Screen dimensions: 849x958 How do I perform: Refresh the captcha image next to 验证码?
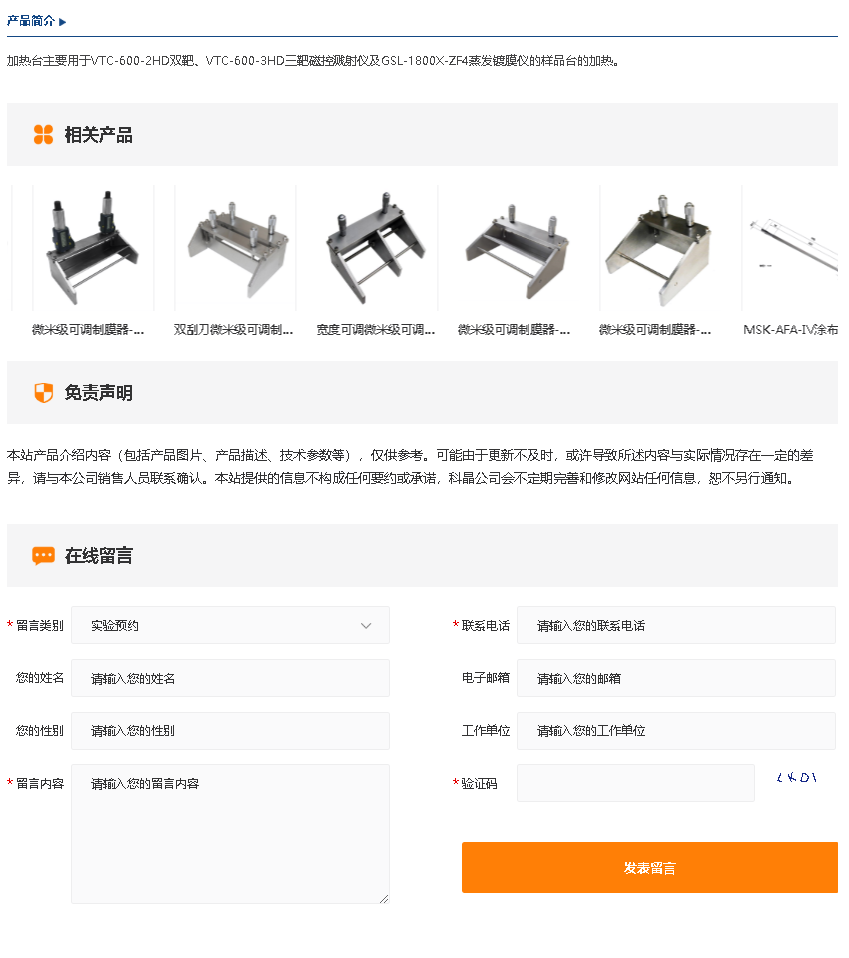pos(797,778)
